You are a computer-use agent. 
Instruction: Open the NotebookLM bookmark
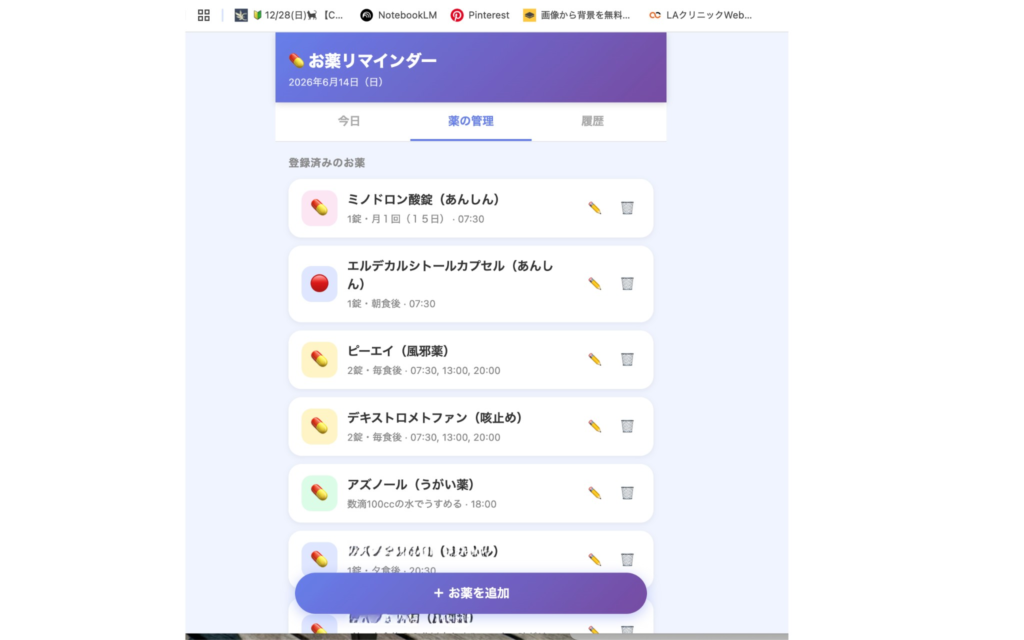(398, 15)
